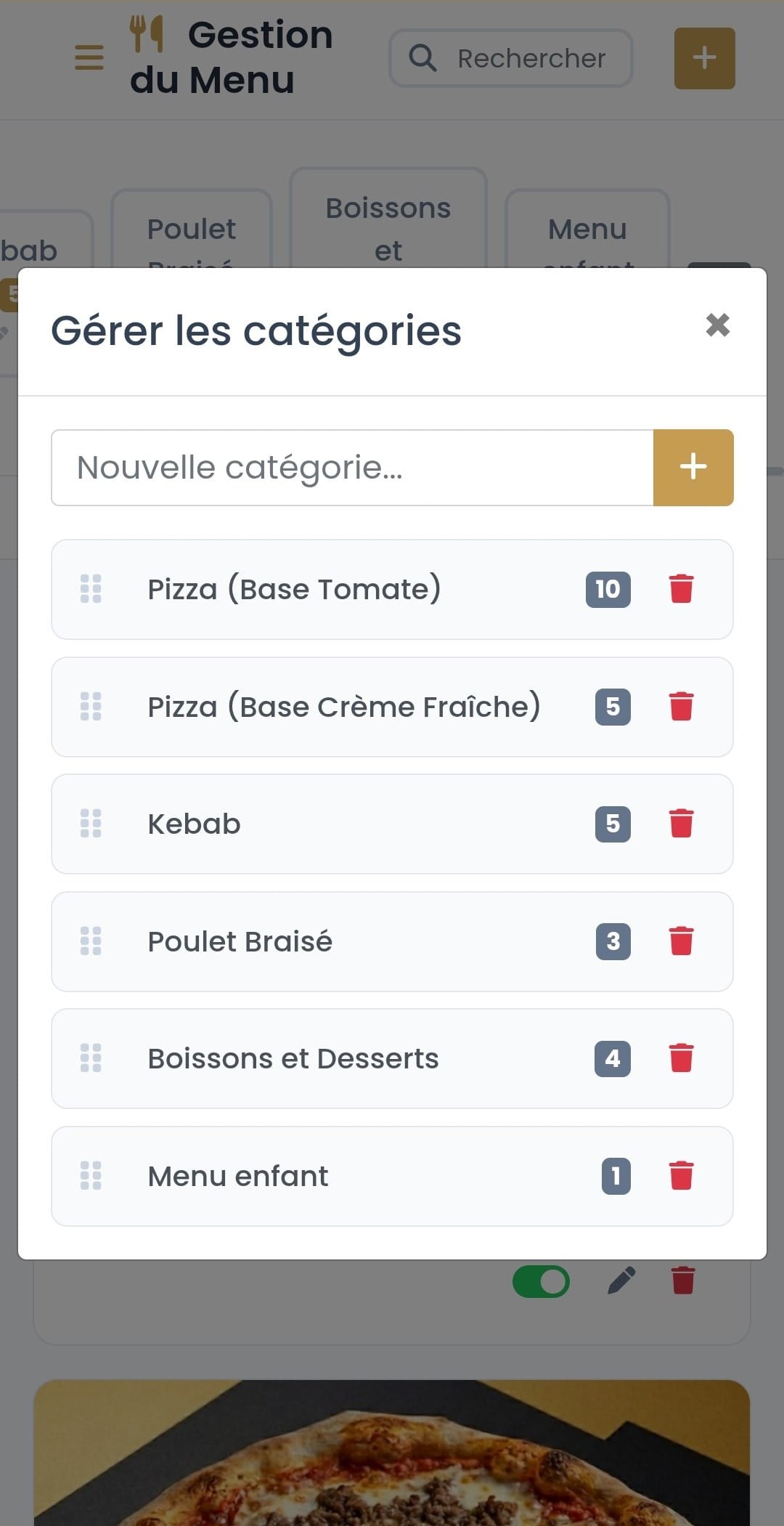Open the hamburger navigation menu

pyautogui.click(x=87, y=58)
